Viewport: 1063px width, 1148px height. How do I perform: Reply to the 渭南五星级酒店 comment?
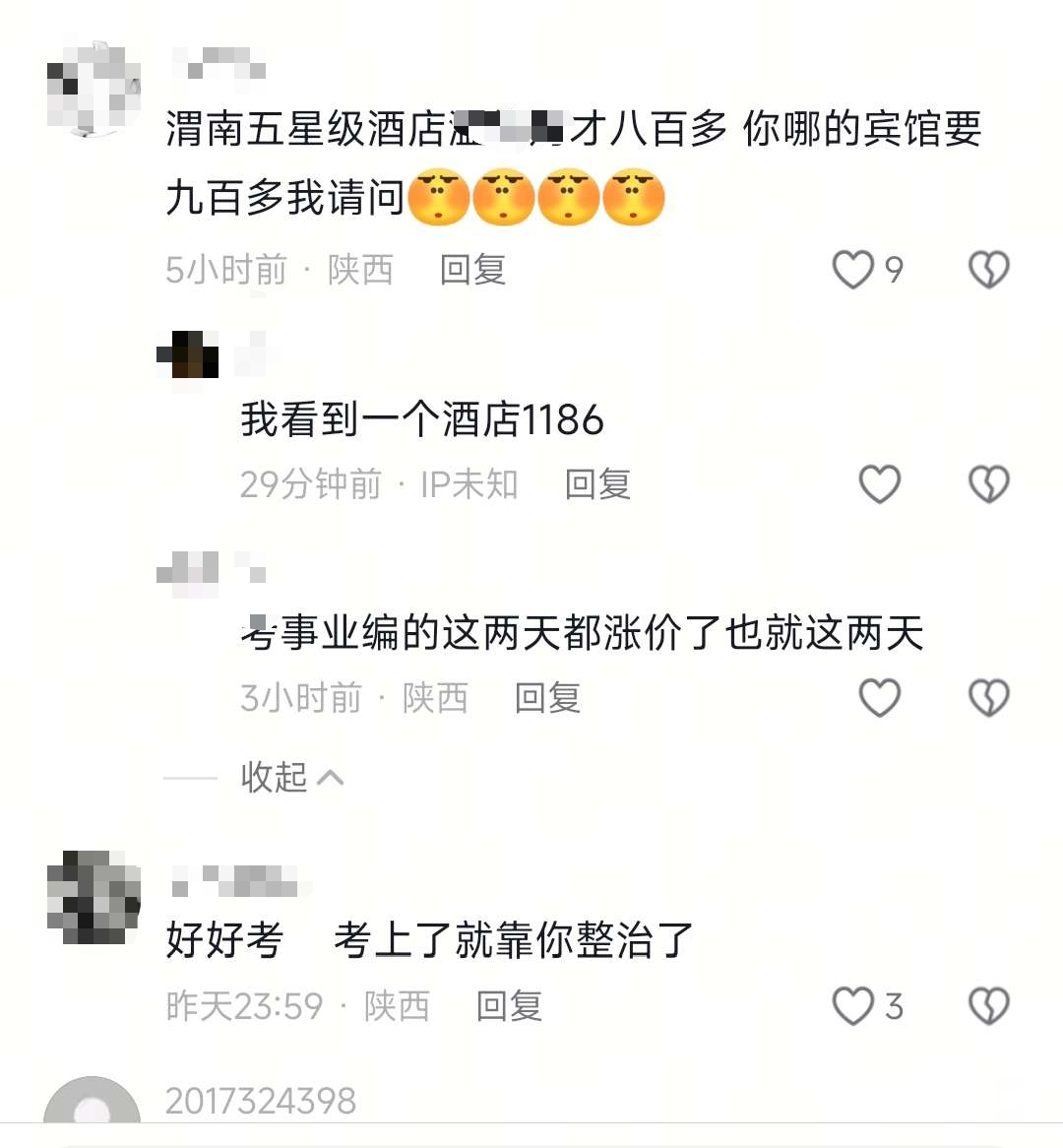tap(472, 269)
